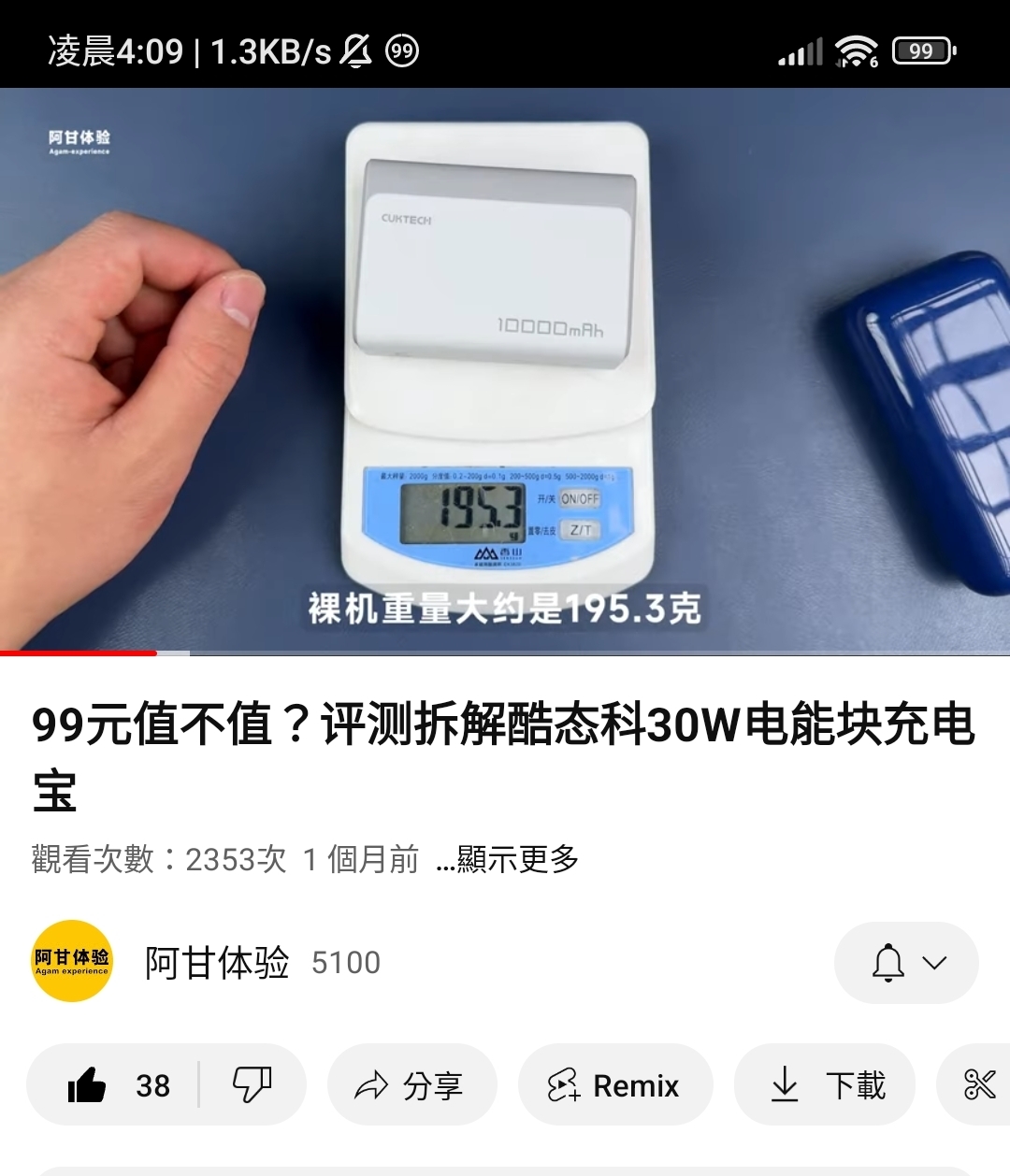Create a Remix of this video
This screenshot has height=1176, width=1010.
point(614,1085)
